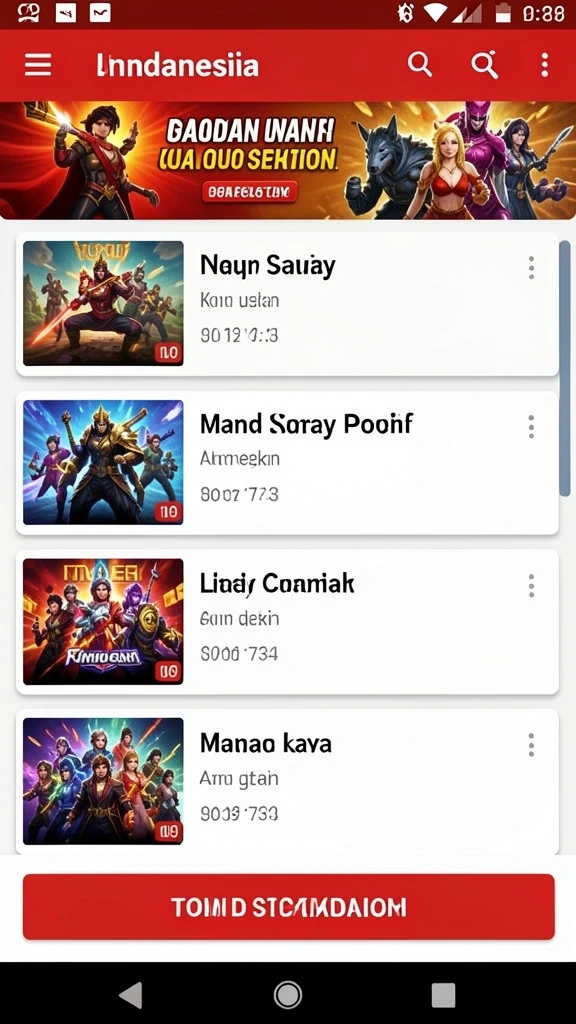Viewport: 576px width, 1024px height.
Task: Open the Mand Soray Poonf card
Action: (287, 462)
